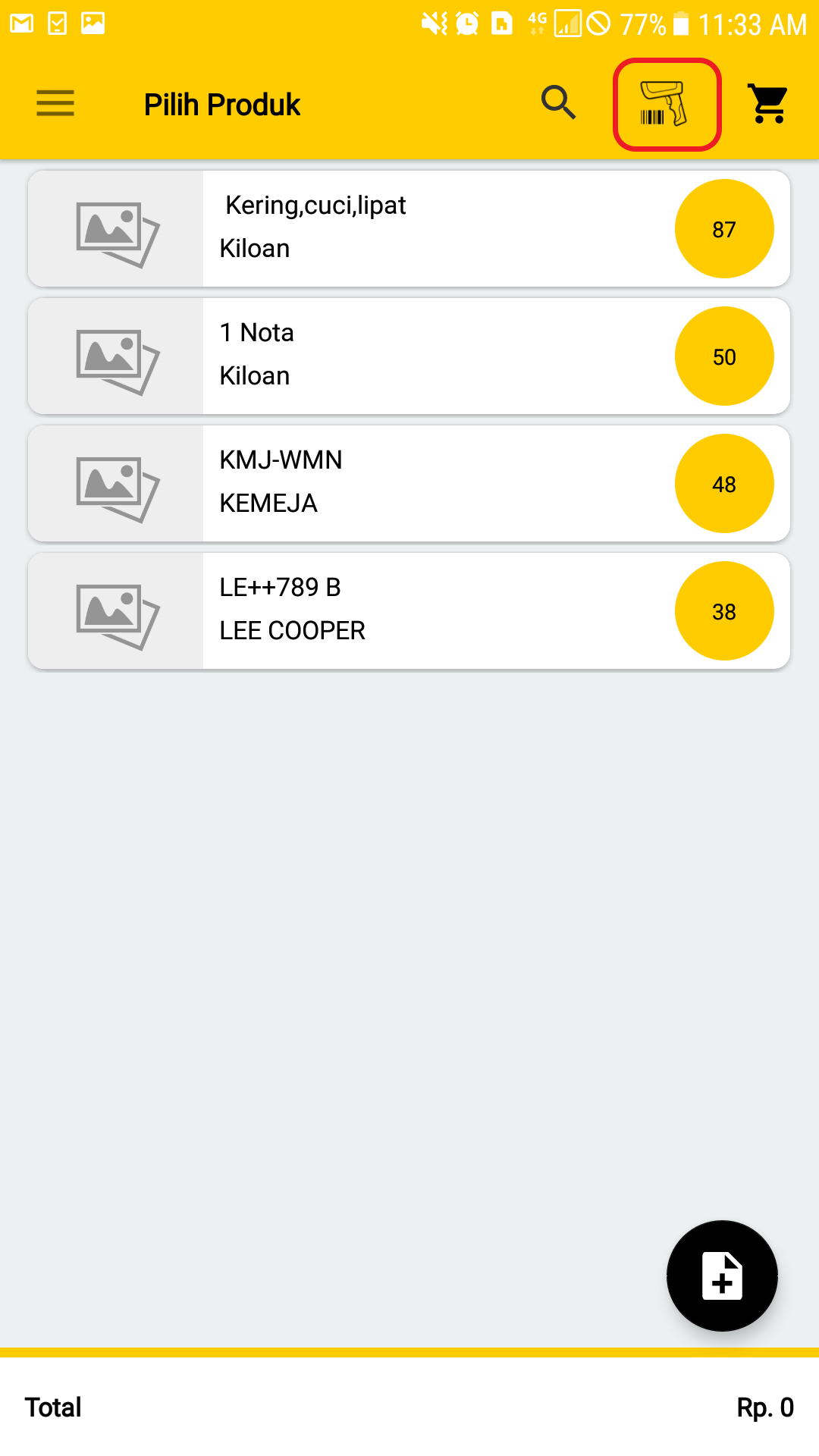Image resolution: width=819 pixels, height=1456 pixels.
Task: Tap the stock badge showing 87
Action: click(723, 227)
